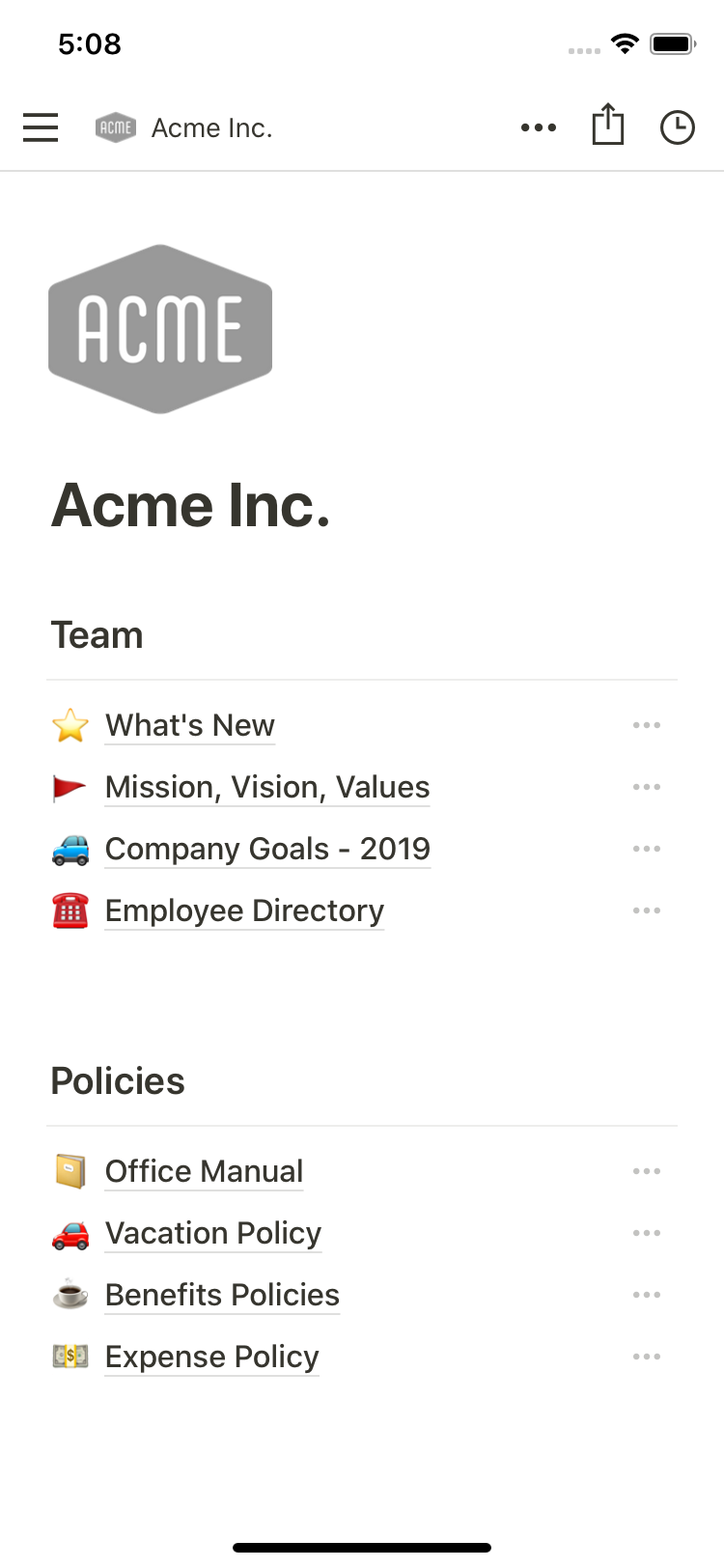Open the Employee Directory page

244,910
